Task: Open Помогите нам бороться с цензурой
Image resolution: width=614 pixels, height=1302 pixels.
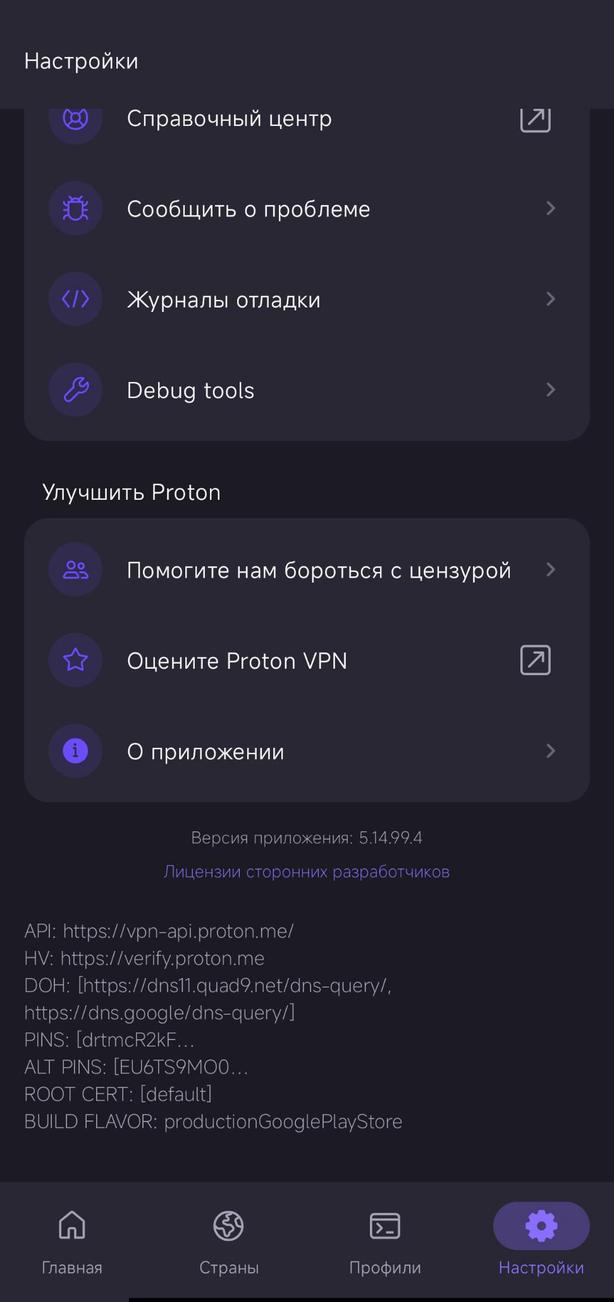Action: [306, 570]
